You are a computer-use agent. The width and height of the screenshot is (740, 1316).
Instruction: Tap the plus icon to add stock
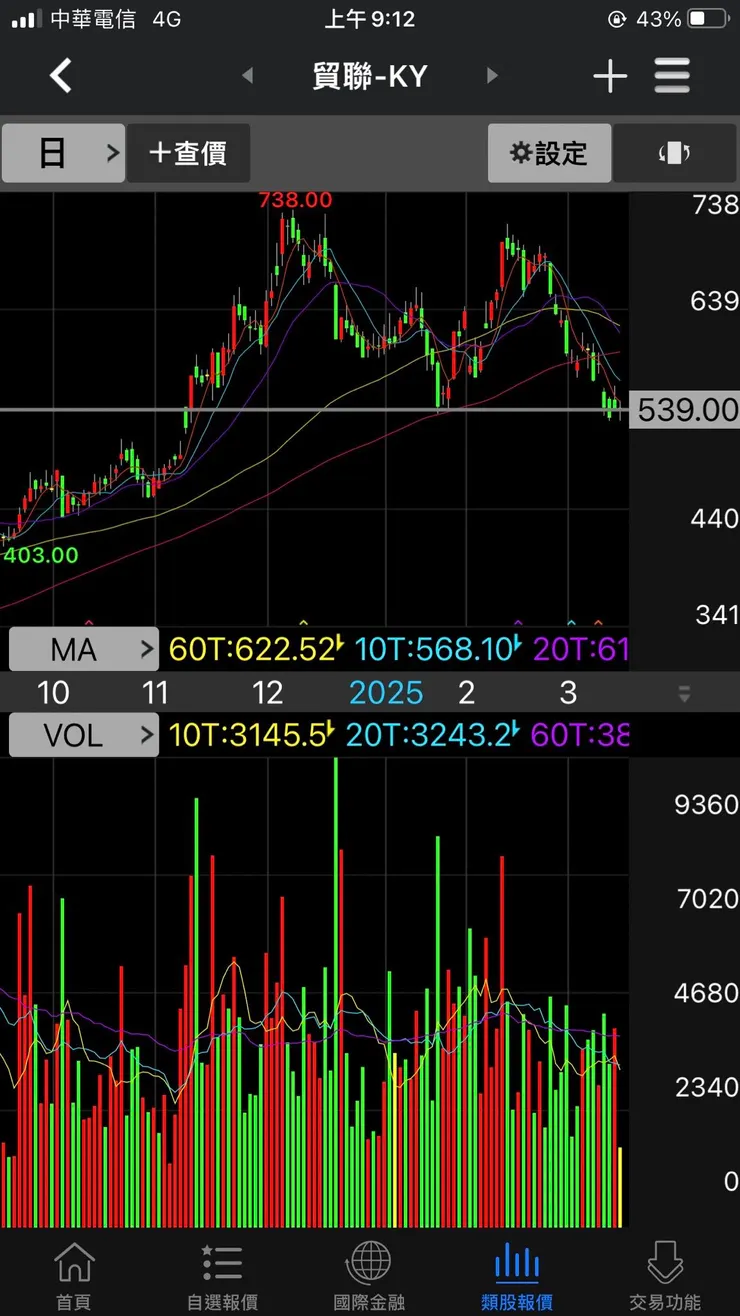pyautogui.click(x=610, y=76)
